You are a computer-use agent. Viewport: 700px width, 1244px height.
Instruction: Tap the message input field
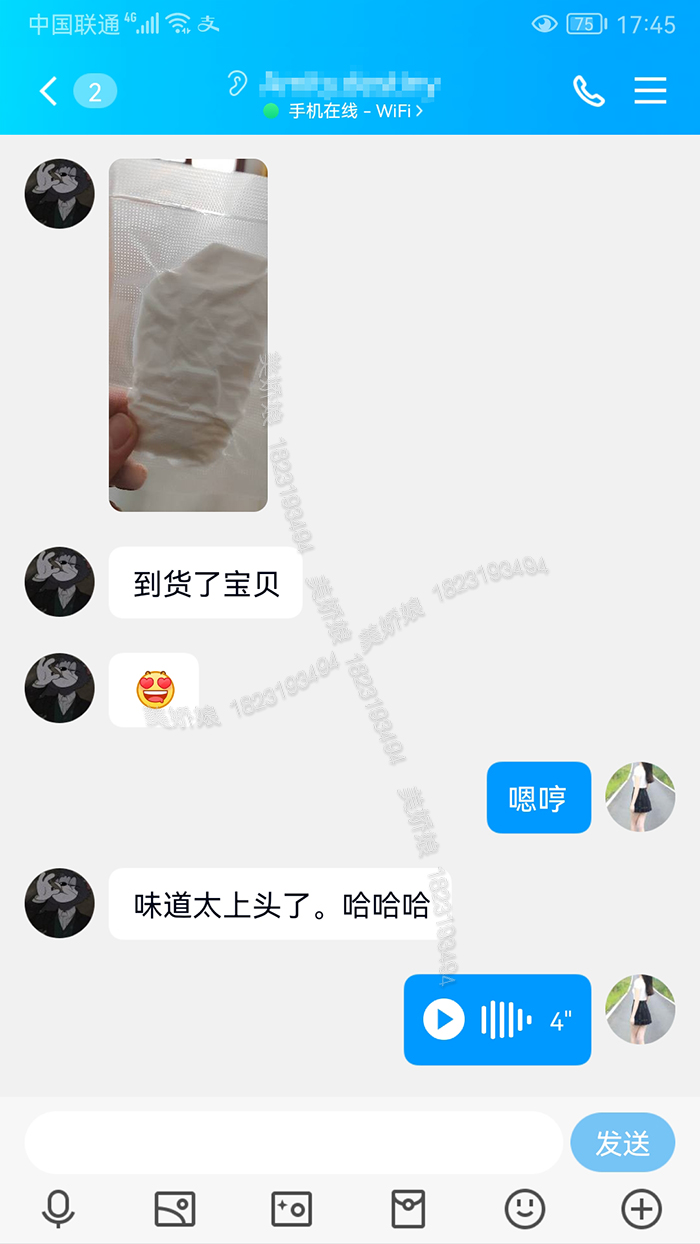point(293,1143)
